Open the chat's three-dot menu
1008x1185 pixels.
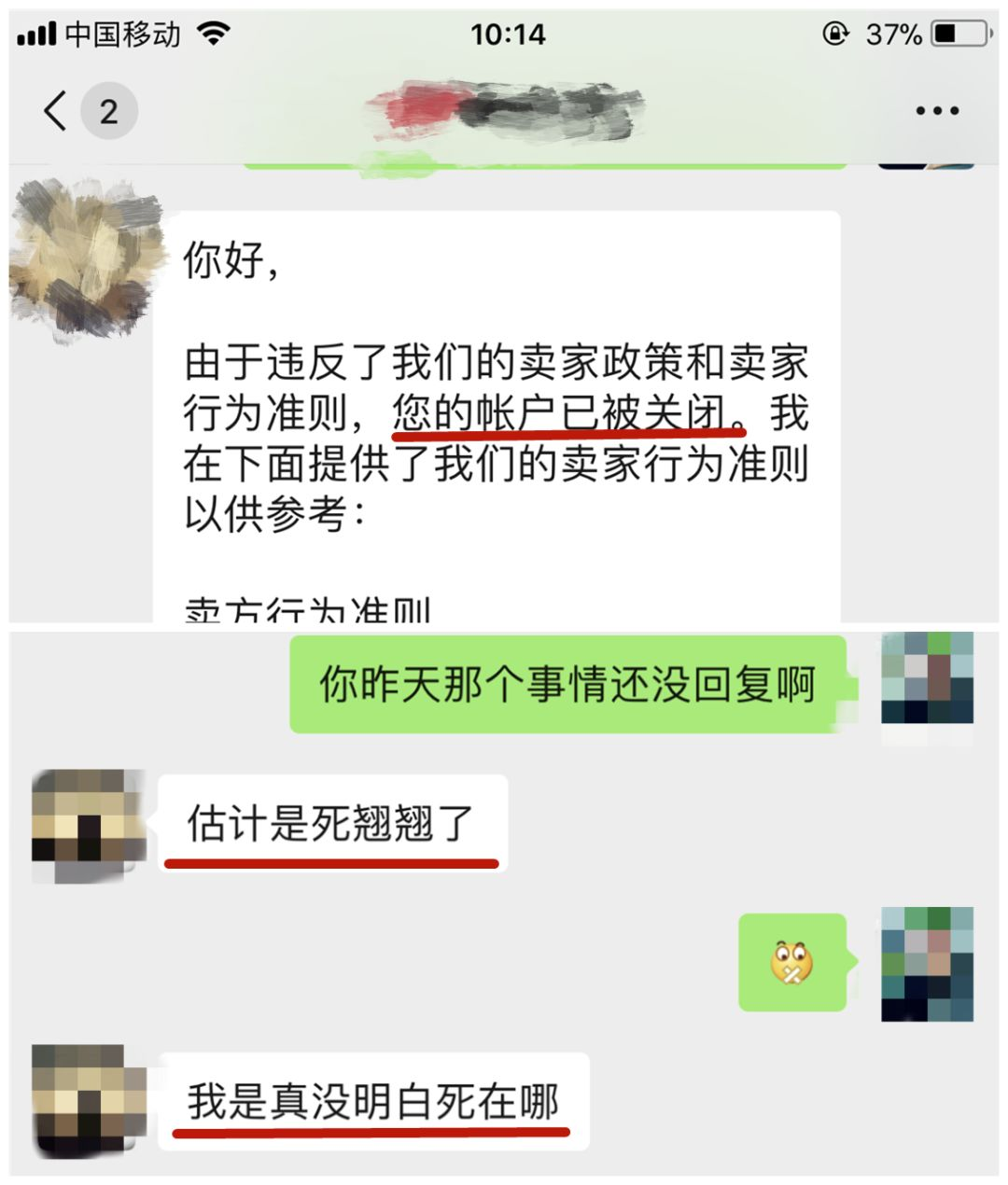pyautogui.click(x=936, y=111)
